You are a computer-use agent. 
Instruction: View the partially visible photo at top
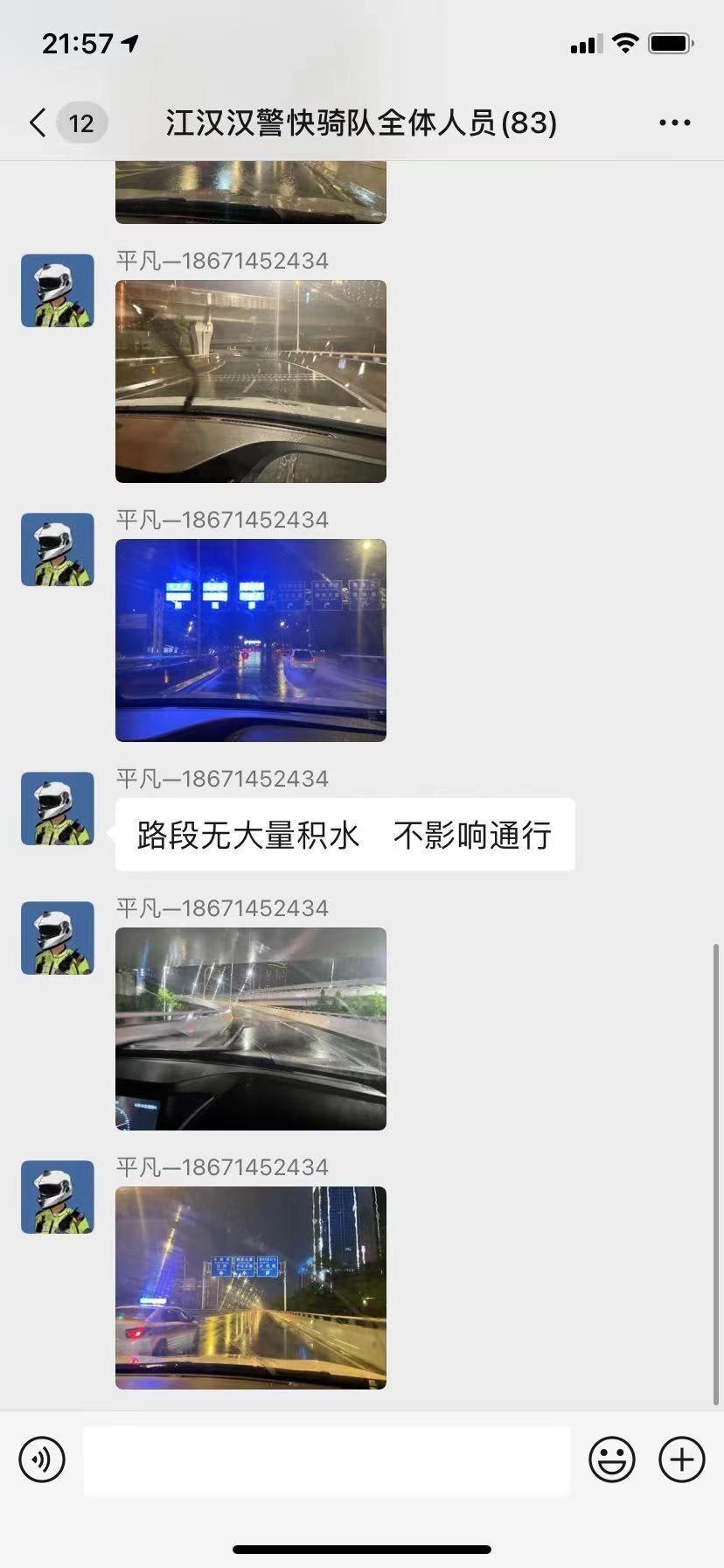point(251,192)
